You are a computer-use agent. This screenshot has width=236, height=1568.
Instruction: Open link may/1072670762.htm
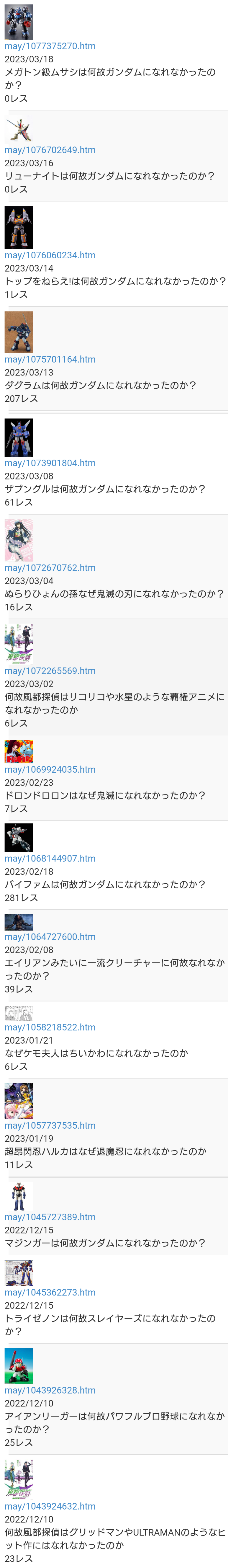tap(50, 567)
